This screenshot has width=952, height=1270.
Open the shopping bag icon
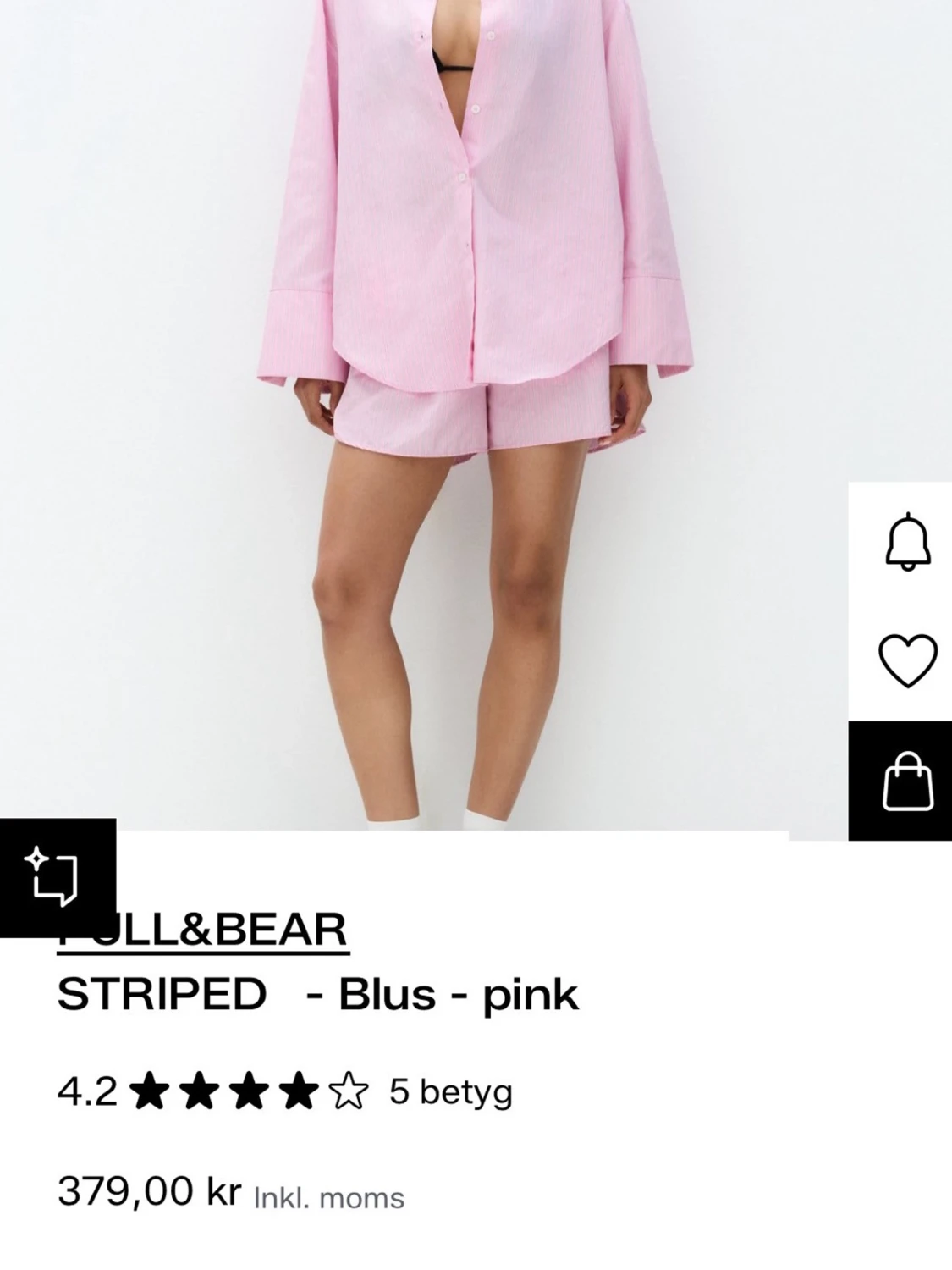click(x=908, y=783)
